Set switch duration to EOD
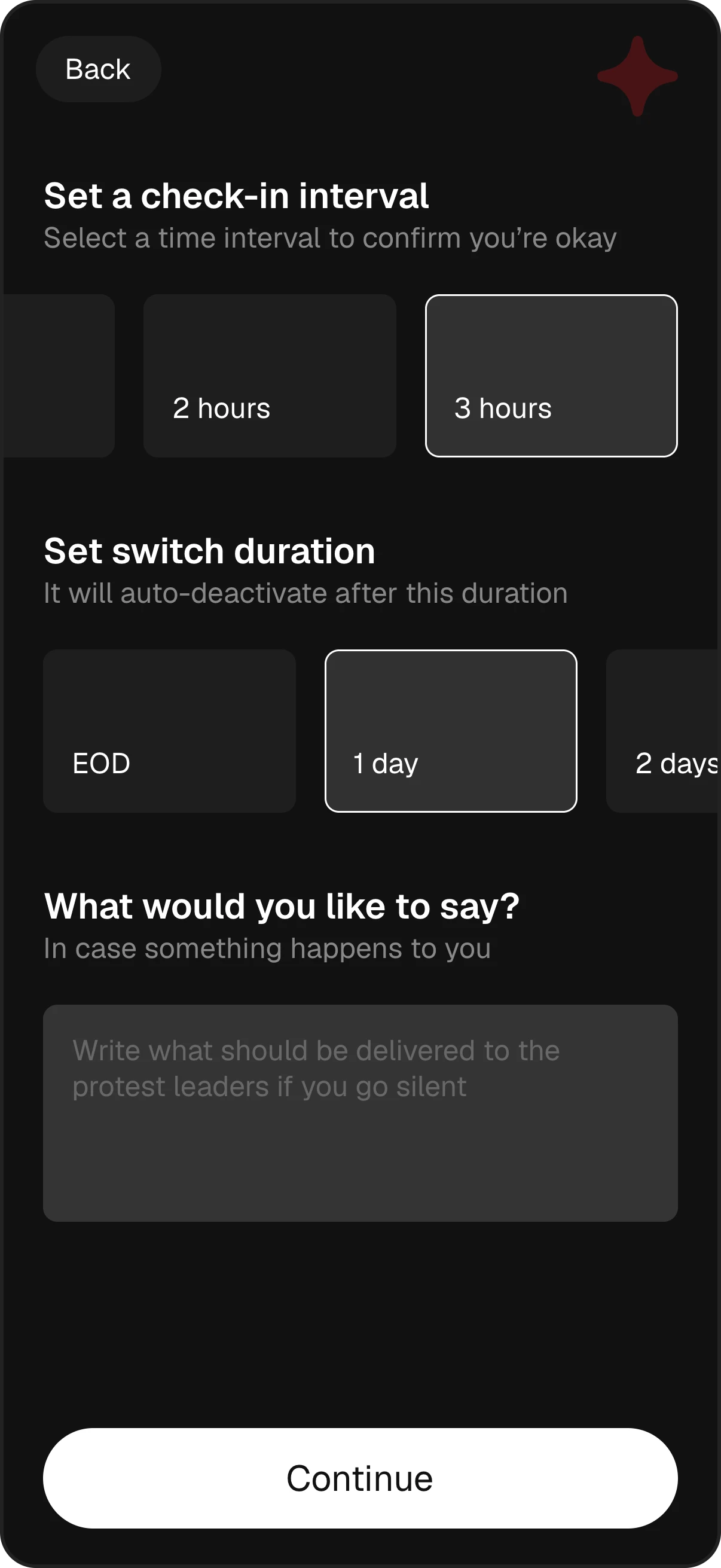The image size is (721, 1568). 169,730
